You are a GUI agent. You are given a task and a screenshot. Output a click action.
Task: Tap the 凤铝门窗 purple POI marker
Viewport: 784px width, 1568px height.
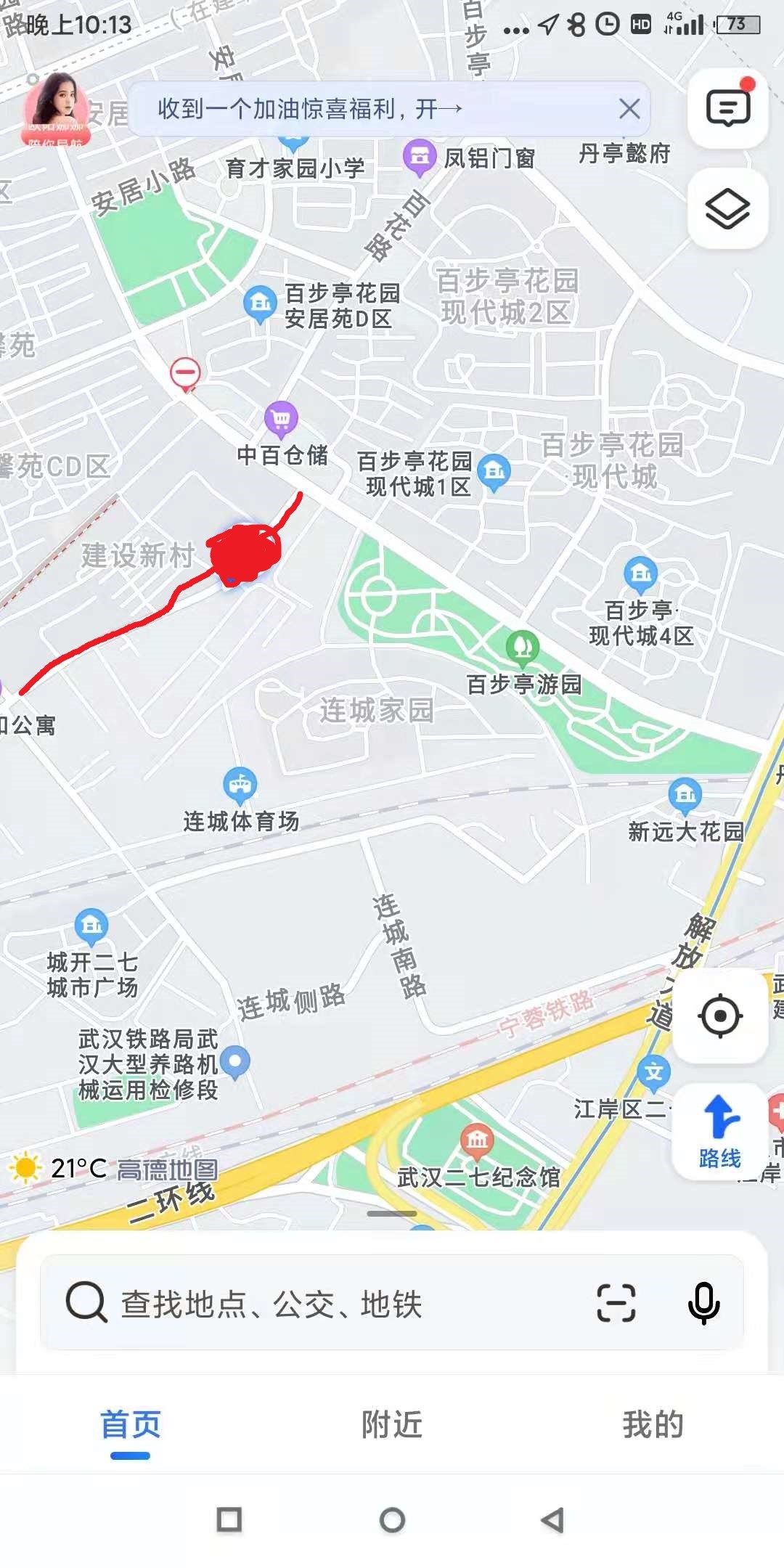click(420, 155)
